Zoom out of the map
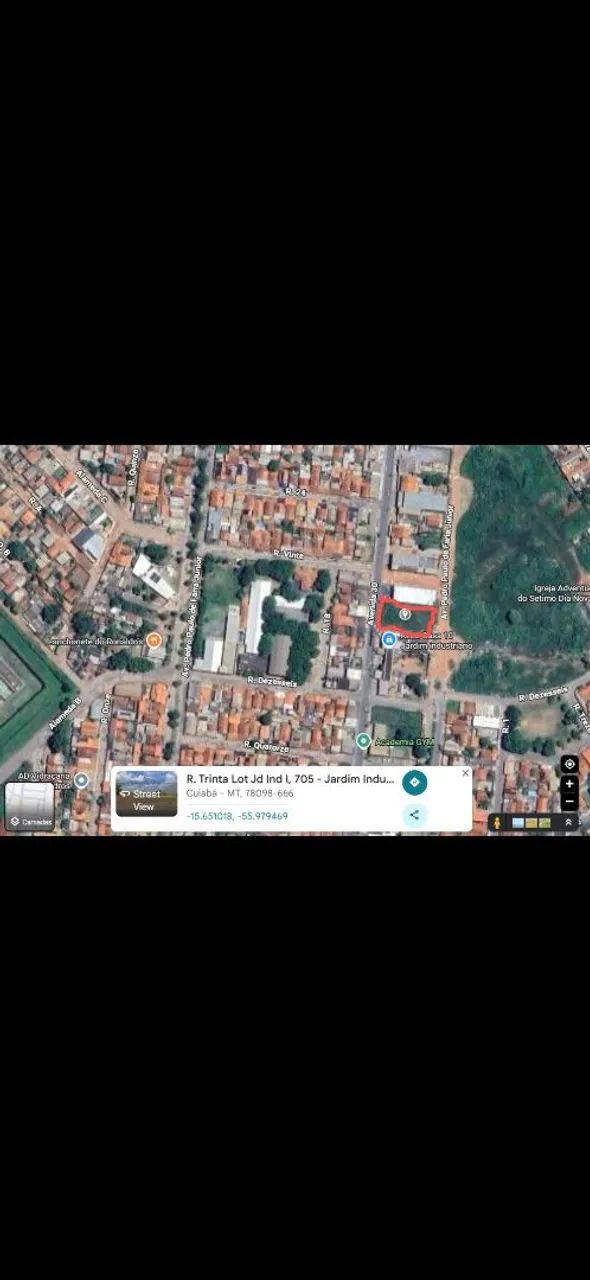The width and height of the screenshot is (590, 1280). point(569,802)
